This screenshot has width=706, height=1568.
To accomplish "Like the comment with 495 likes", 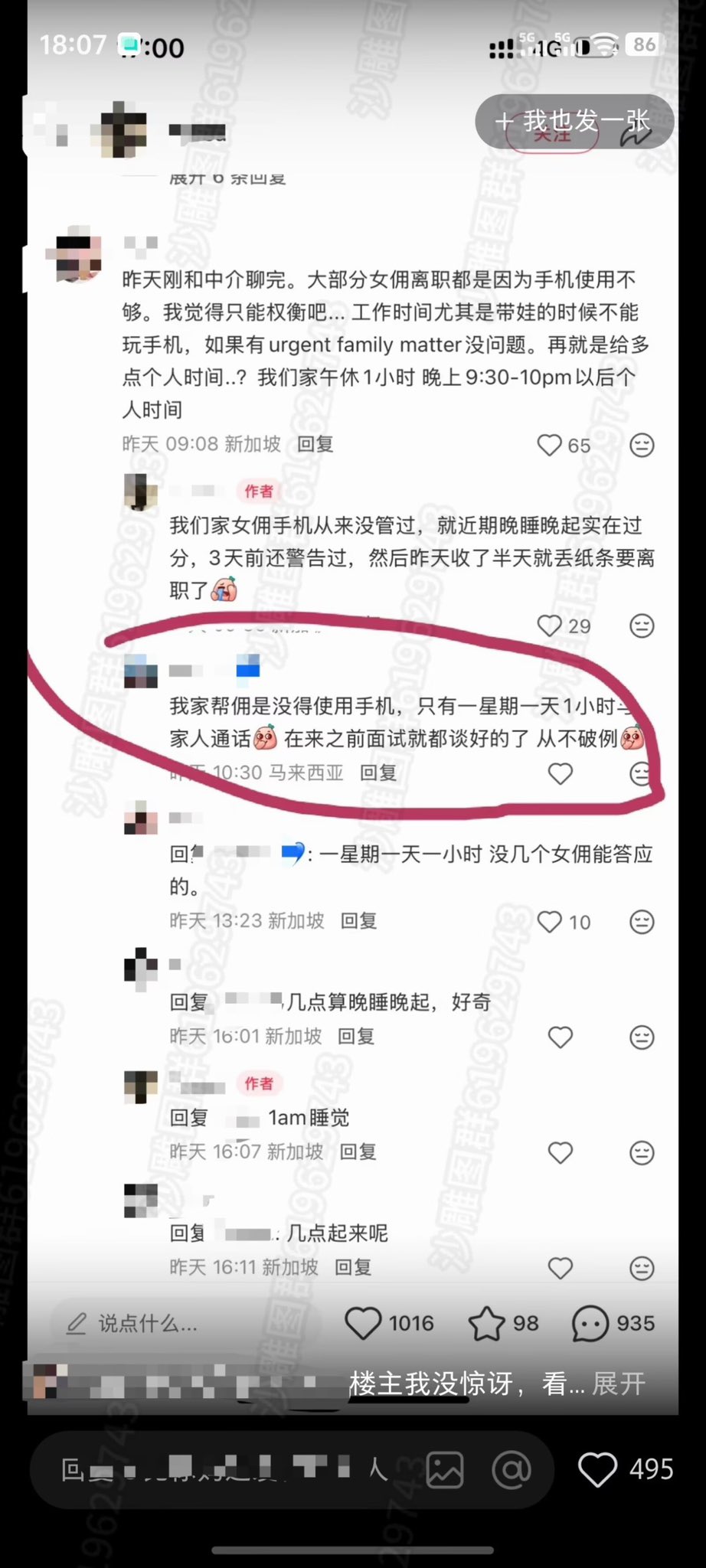I will [x=597, y=1469].
